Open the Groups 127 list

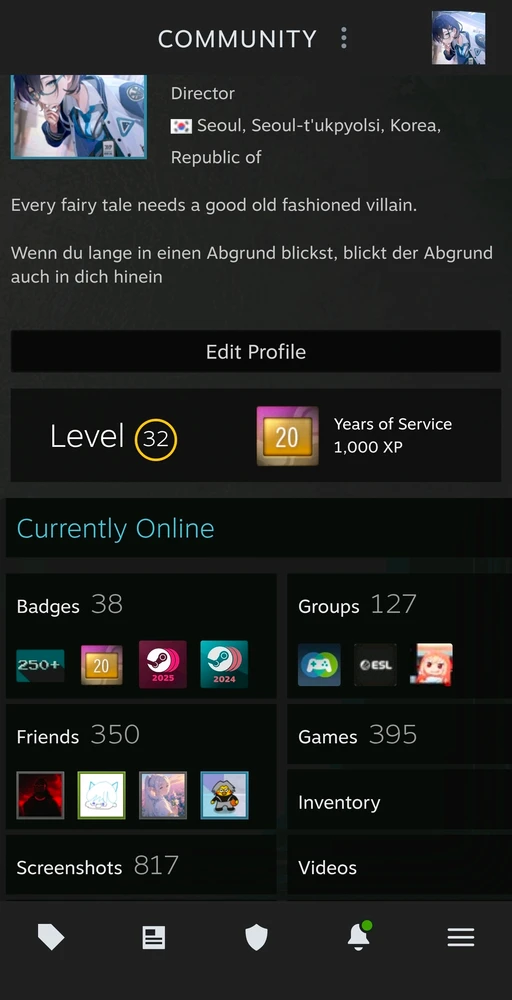coord(357,605)
